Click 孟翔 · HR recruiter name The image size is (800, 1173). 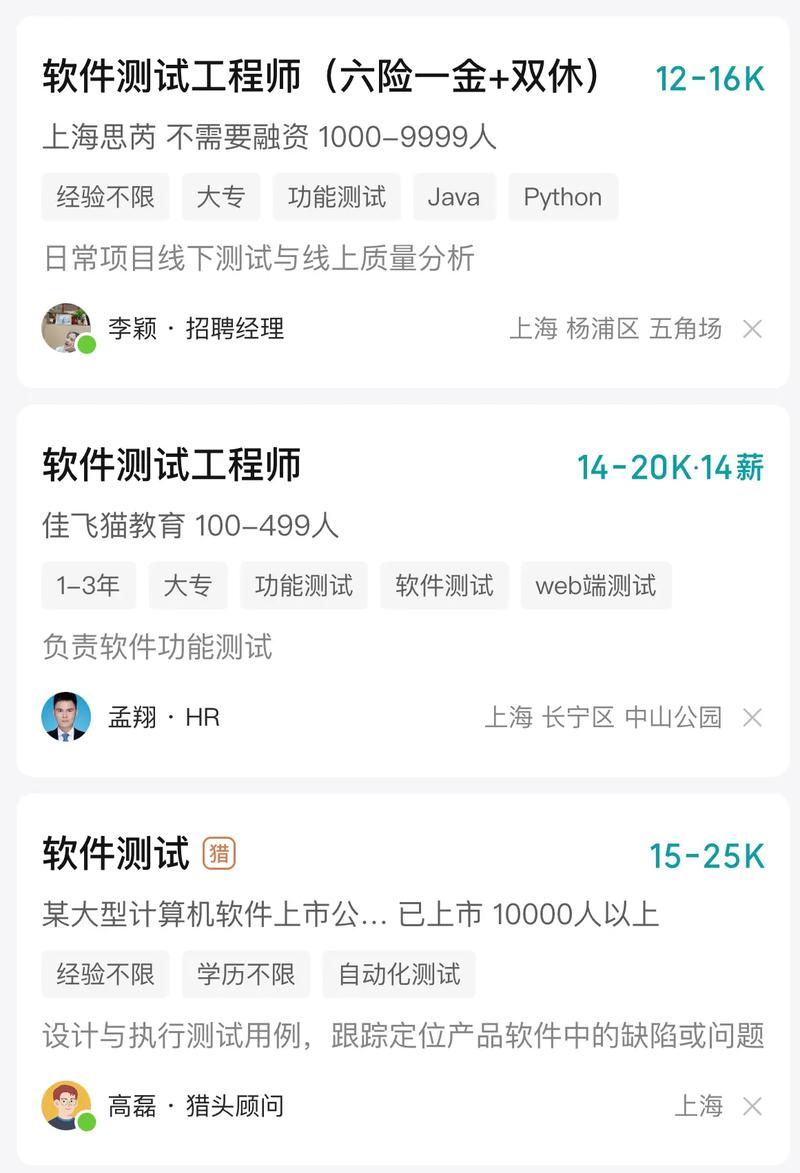165,716
